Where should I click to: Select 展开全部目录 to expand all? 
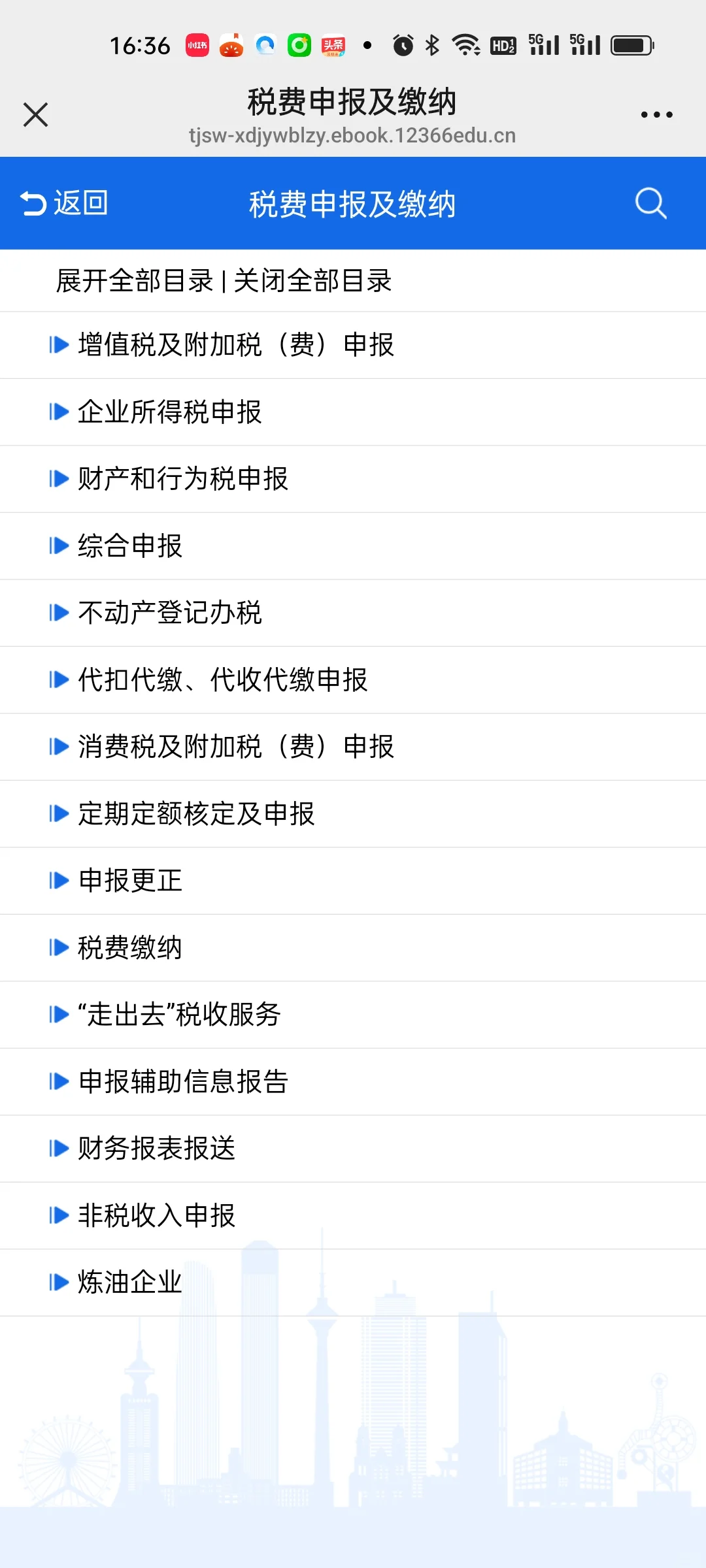135,281
